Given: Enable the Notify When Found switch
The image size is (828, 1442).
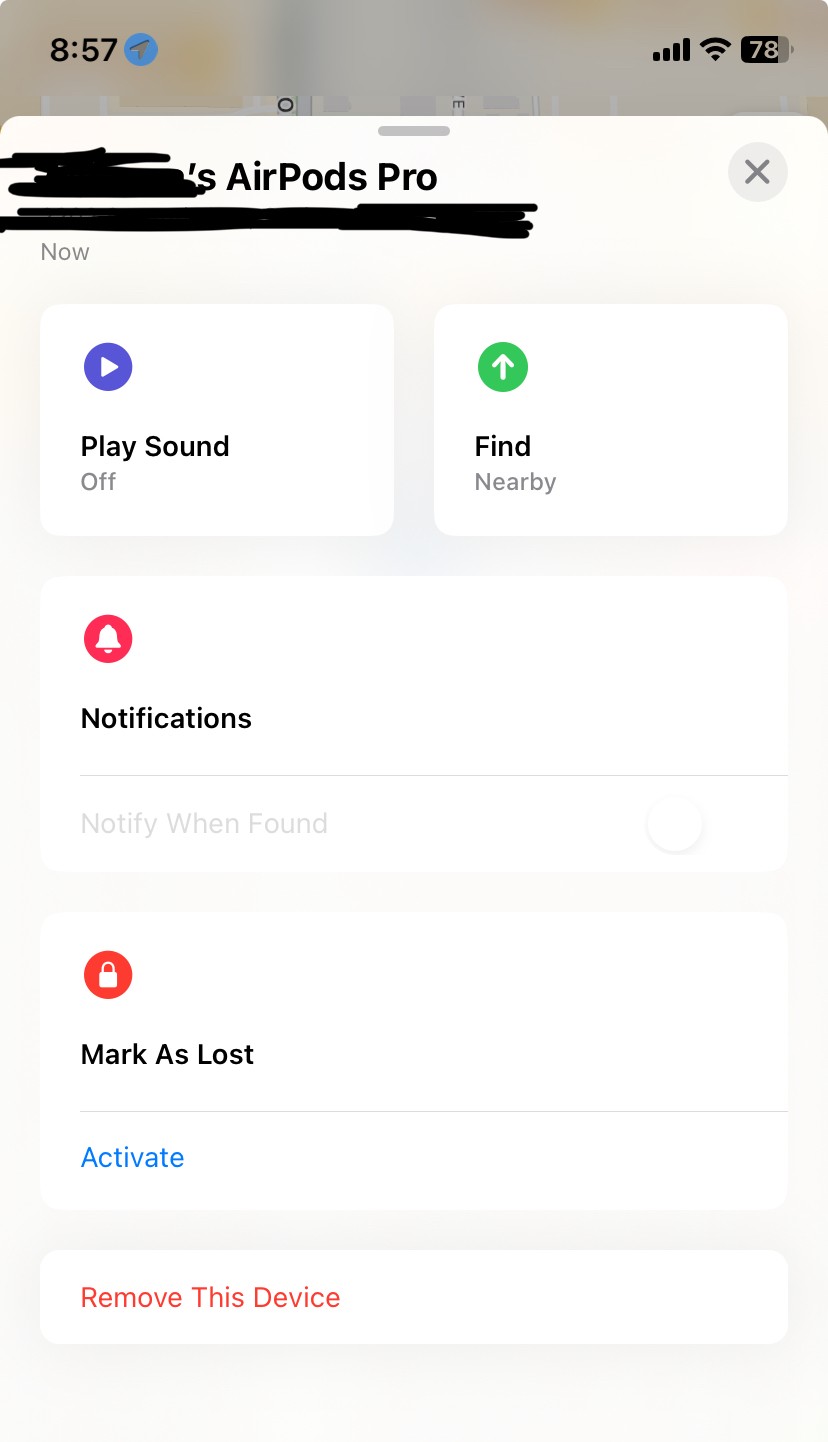Looking at the screenshot, I should [x=675, y=823].
